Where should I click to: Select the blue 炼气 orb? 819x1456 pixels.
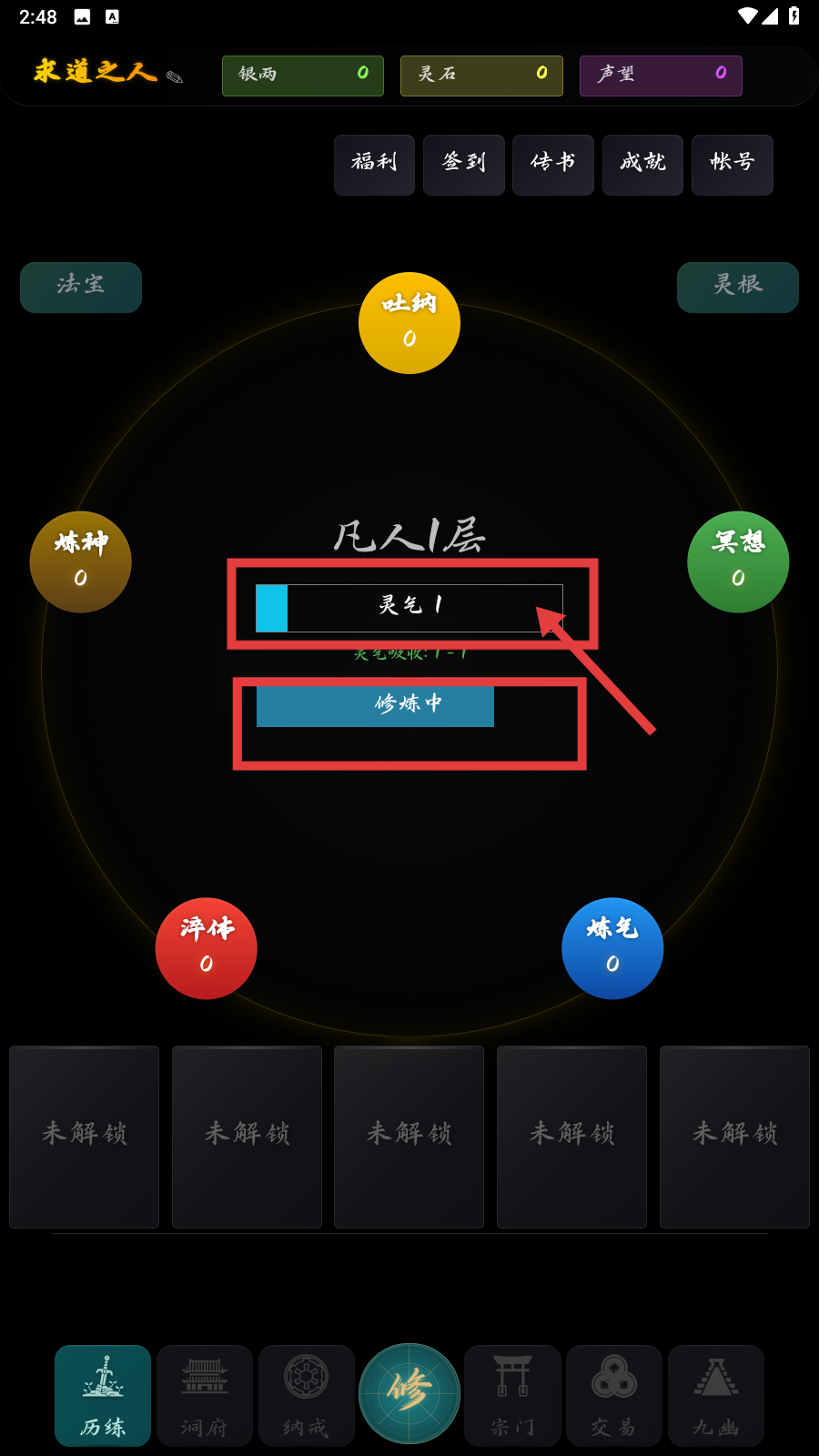612,948
